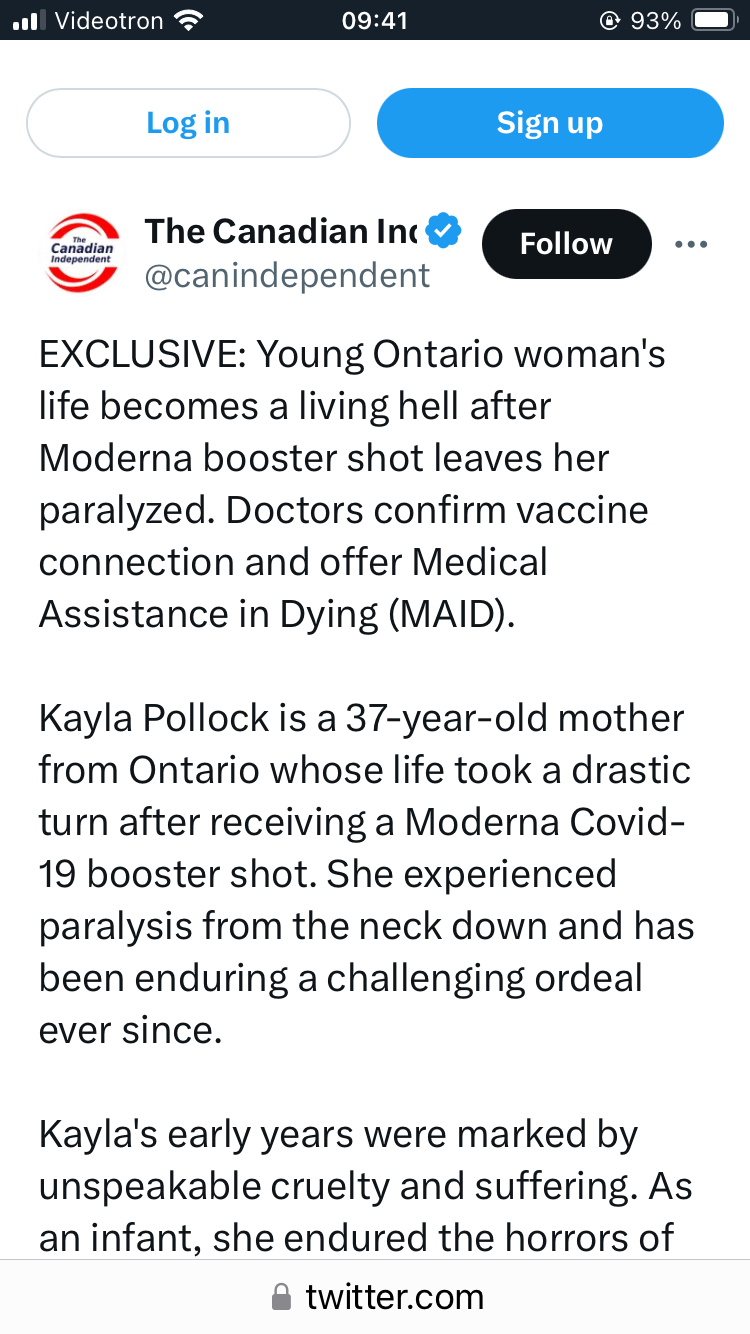
Task: Open the tweet's three-dot overflow menu
Action: tap(691, 244)
